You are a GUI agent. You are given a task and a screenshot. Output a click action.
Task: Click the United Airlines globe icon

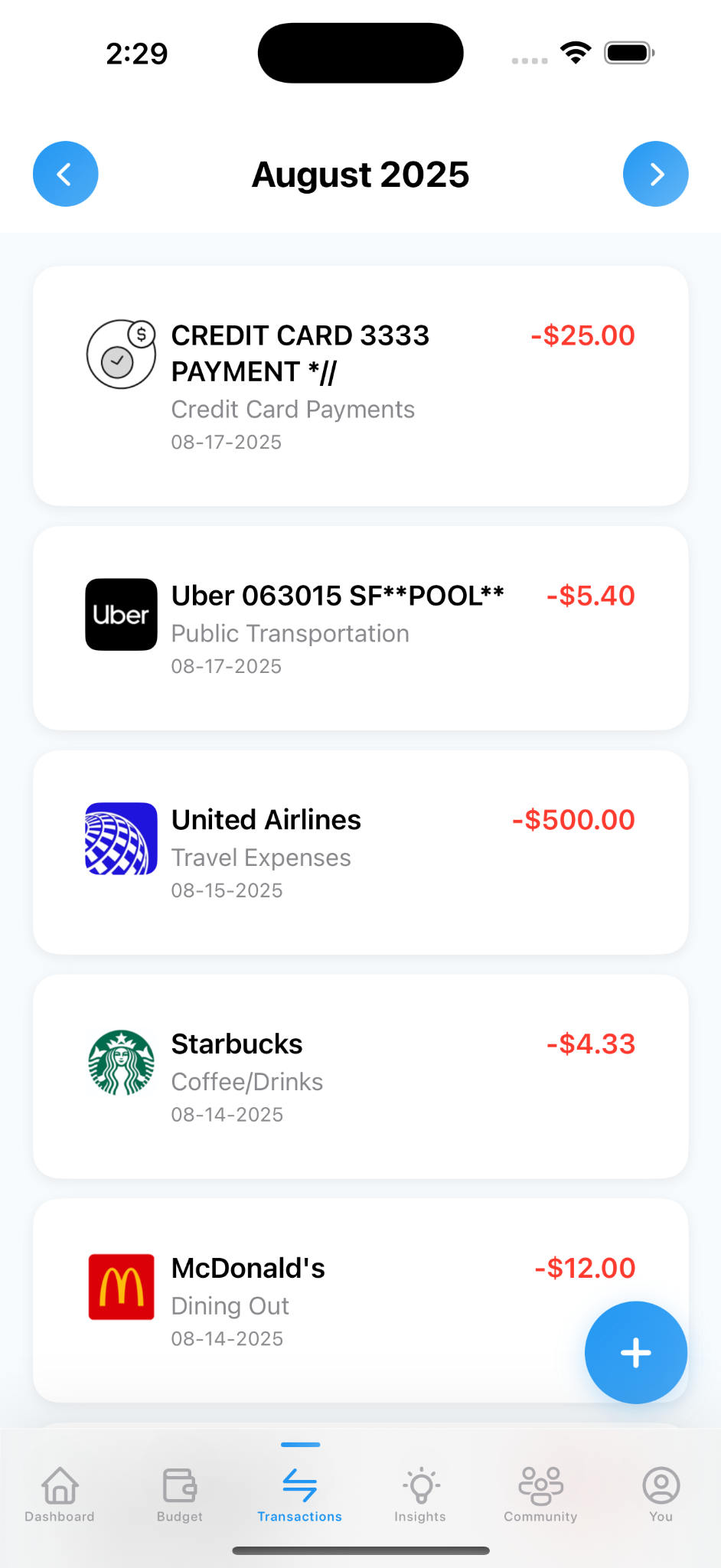(121, 838)
